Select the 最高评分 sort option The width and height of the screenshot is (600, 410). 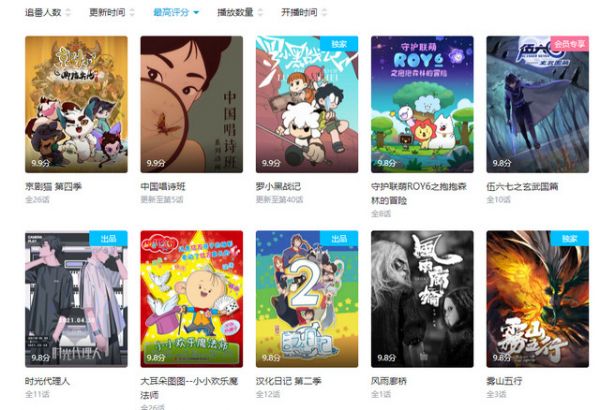172,13
